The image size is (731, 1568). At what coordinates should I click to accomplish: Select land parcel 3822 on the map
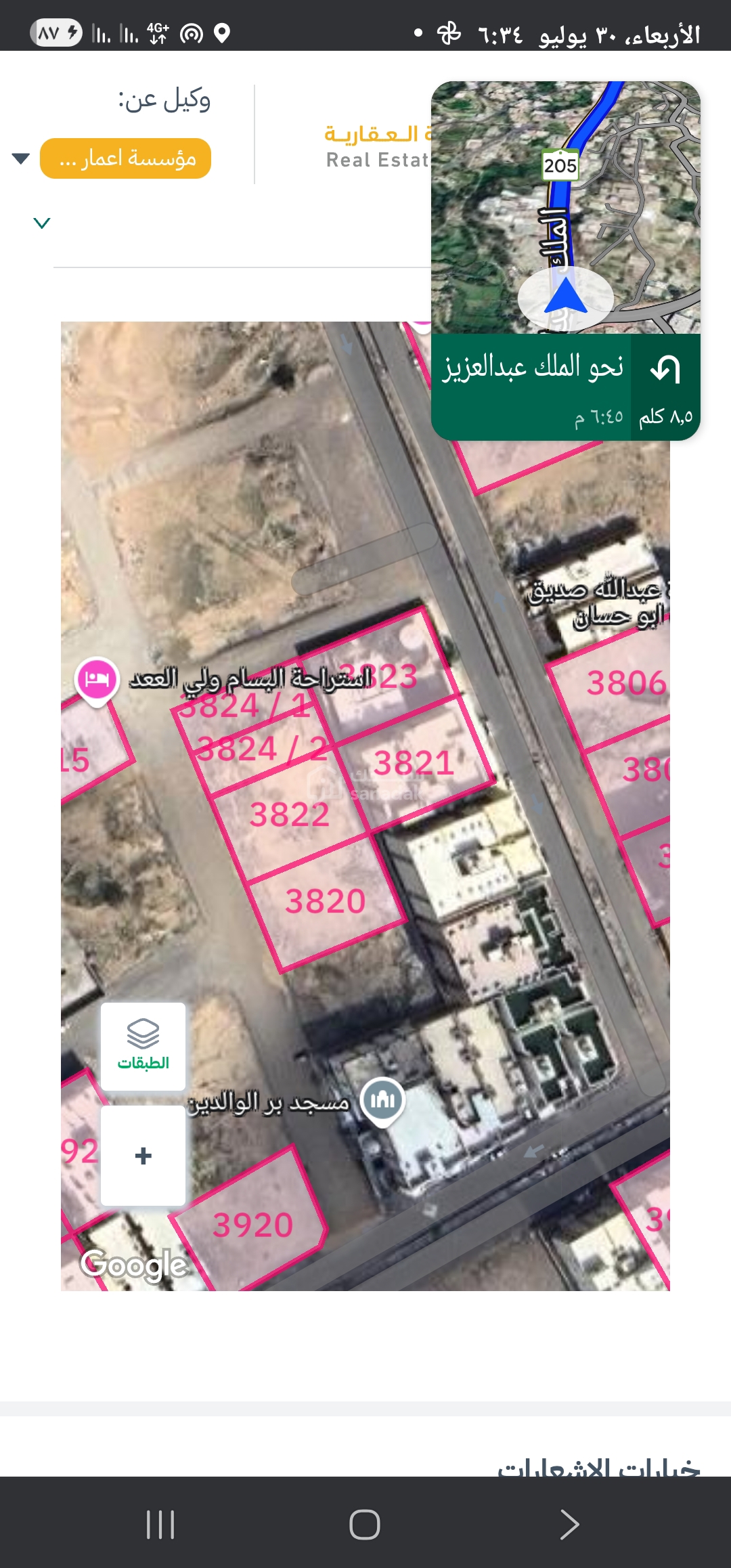pyautogui.click(x=290, y=815)
